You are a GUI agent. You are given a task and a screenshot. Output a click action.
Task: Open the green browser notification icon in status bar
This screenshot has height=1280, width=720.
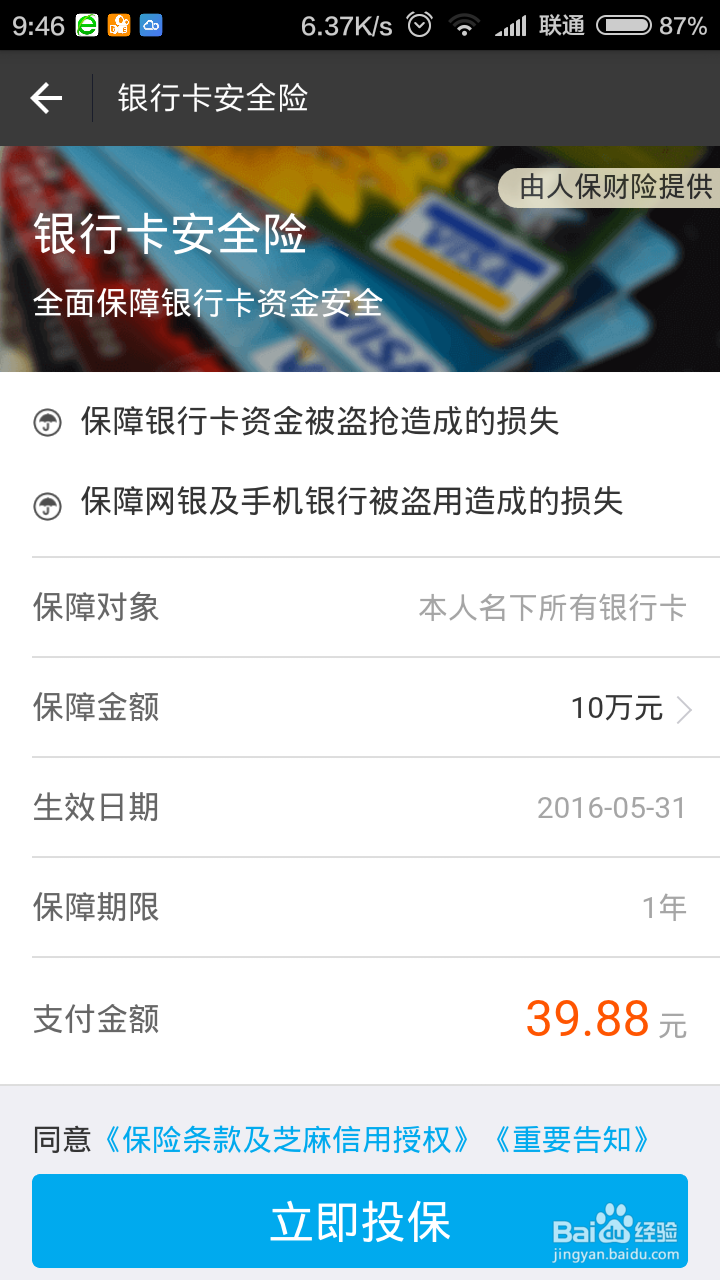click(x=85, y=25)
